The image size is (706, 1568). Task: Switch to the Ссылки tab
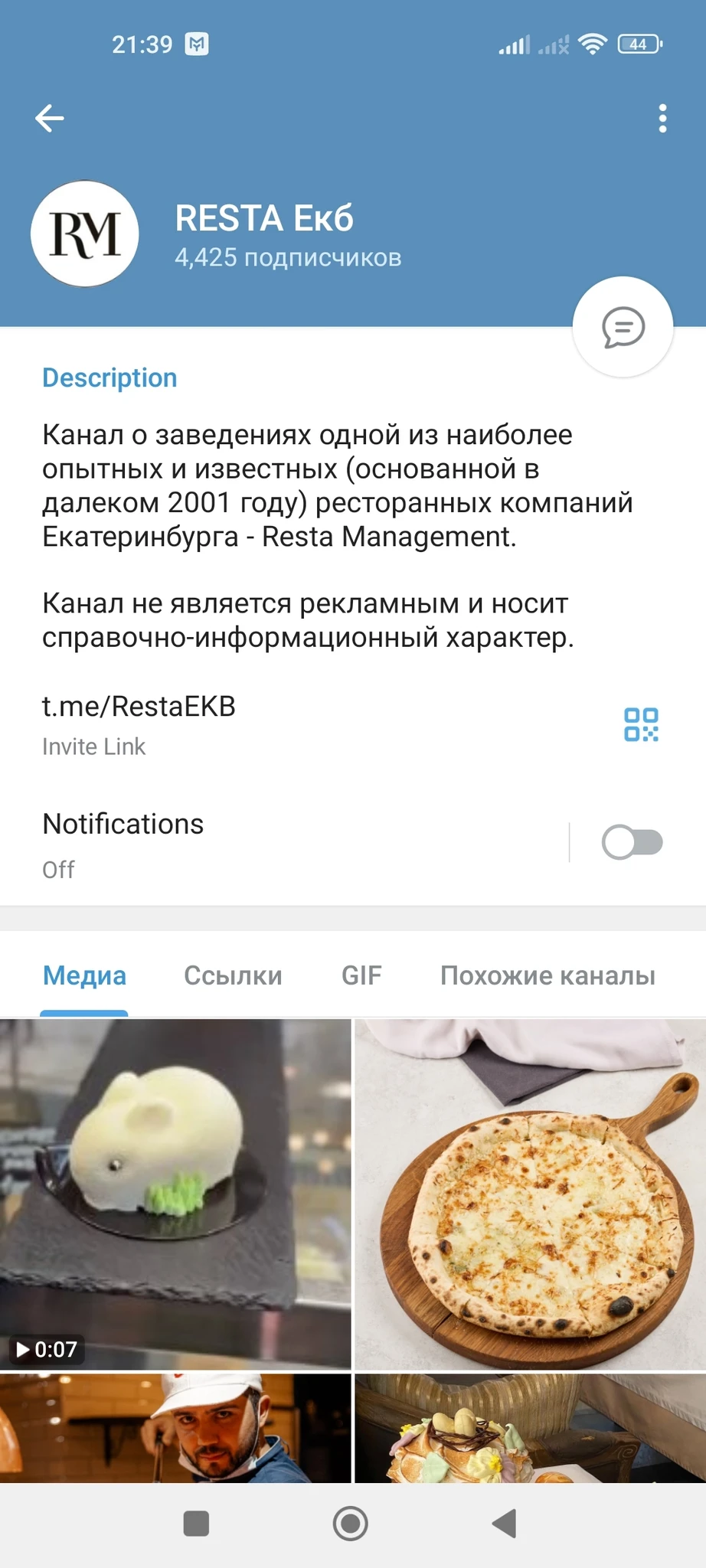pyautogui.click(x=233, y=976)
